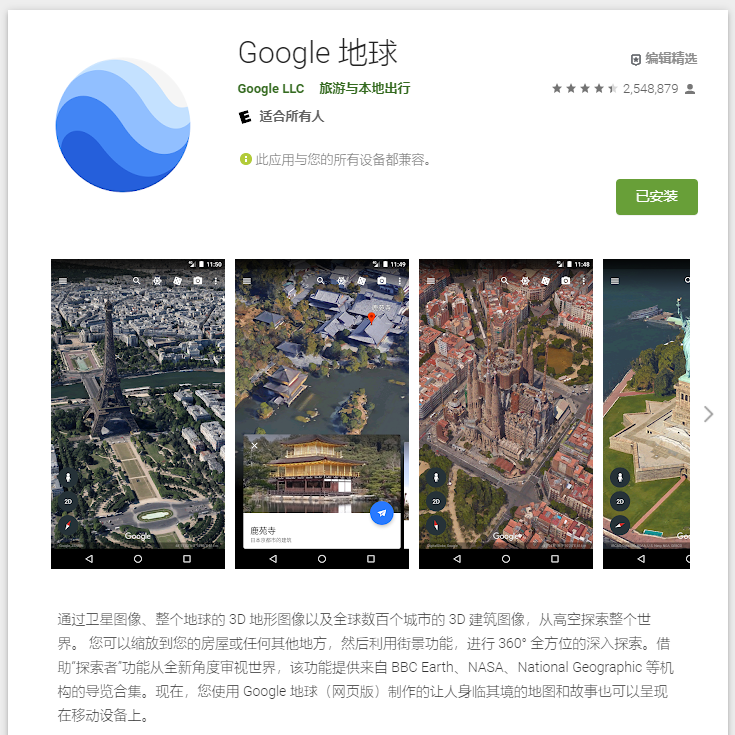The width and height of the screenshot is (735, 735).
Task: View the Sagrada Familia screenshot
Action: (505, 413)
